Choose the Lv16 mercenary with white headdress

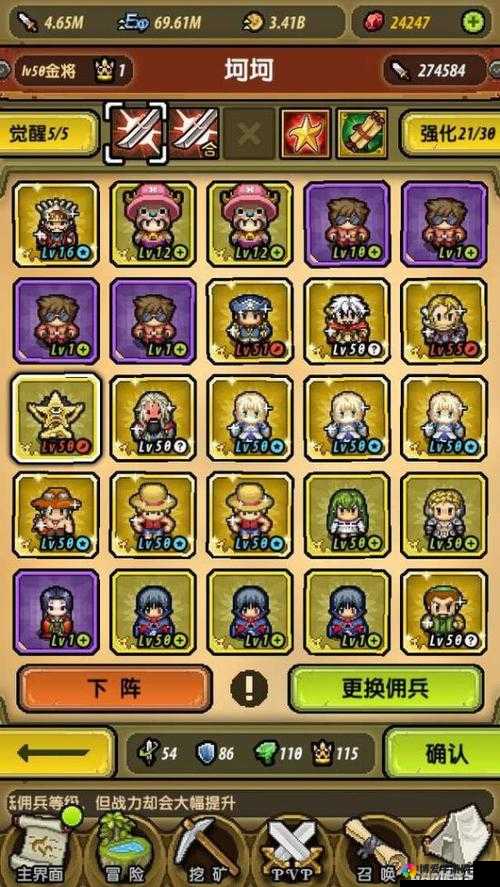tap(56, 224)
